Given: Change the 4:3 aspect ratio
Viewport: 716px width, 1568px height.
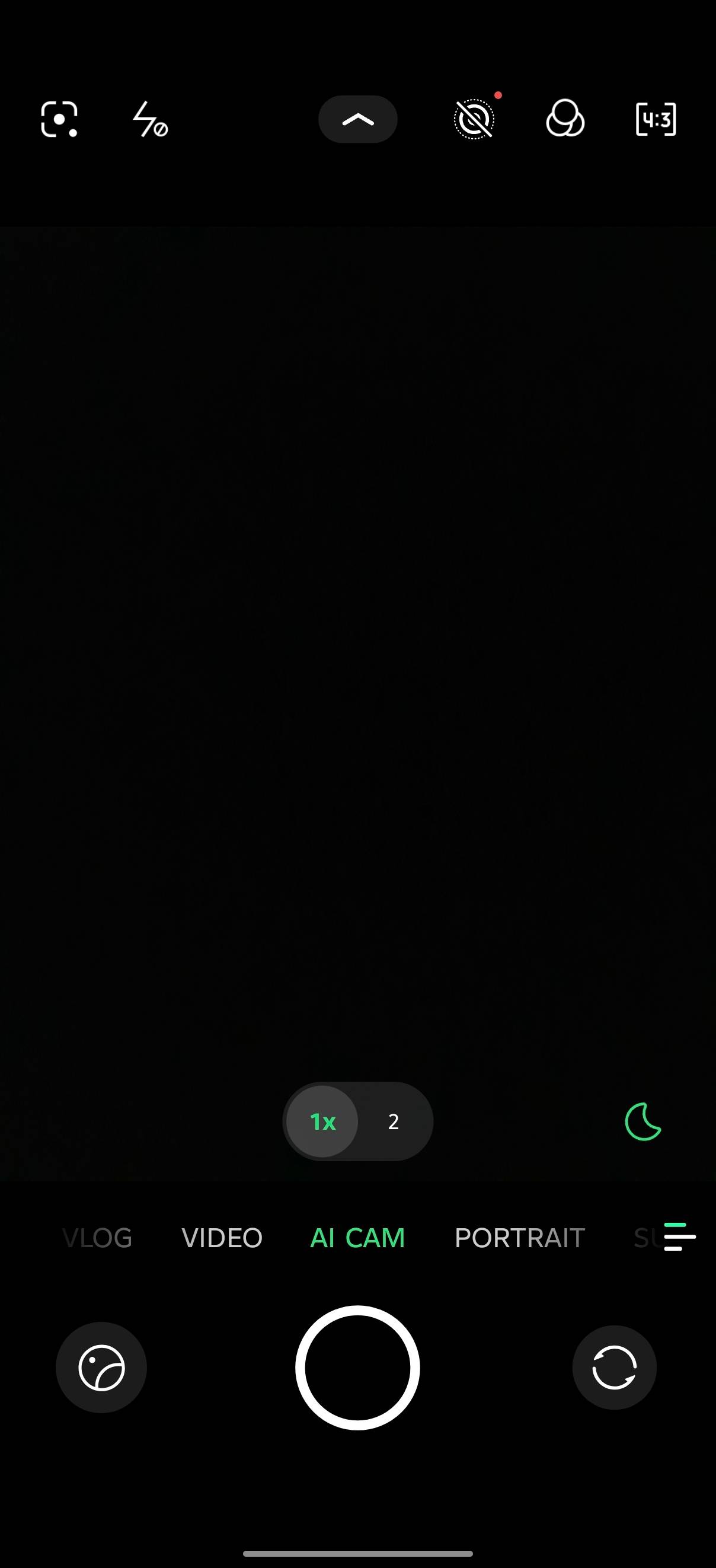Looking at the screenshot, I should point(656,119).
